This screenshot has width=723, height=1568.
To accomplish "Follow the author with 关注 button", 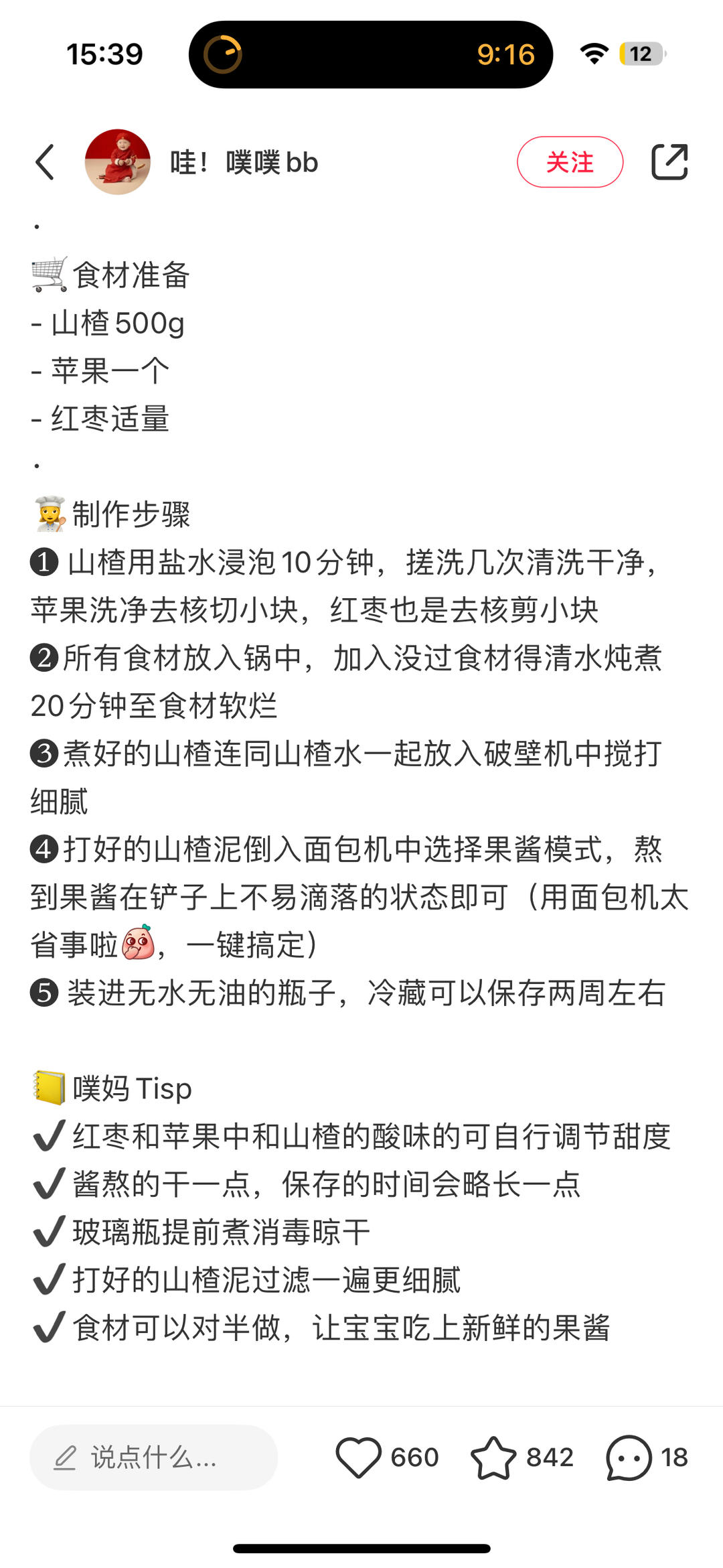I will (x=570, y=162).
